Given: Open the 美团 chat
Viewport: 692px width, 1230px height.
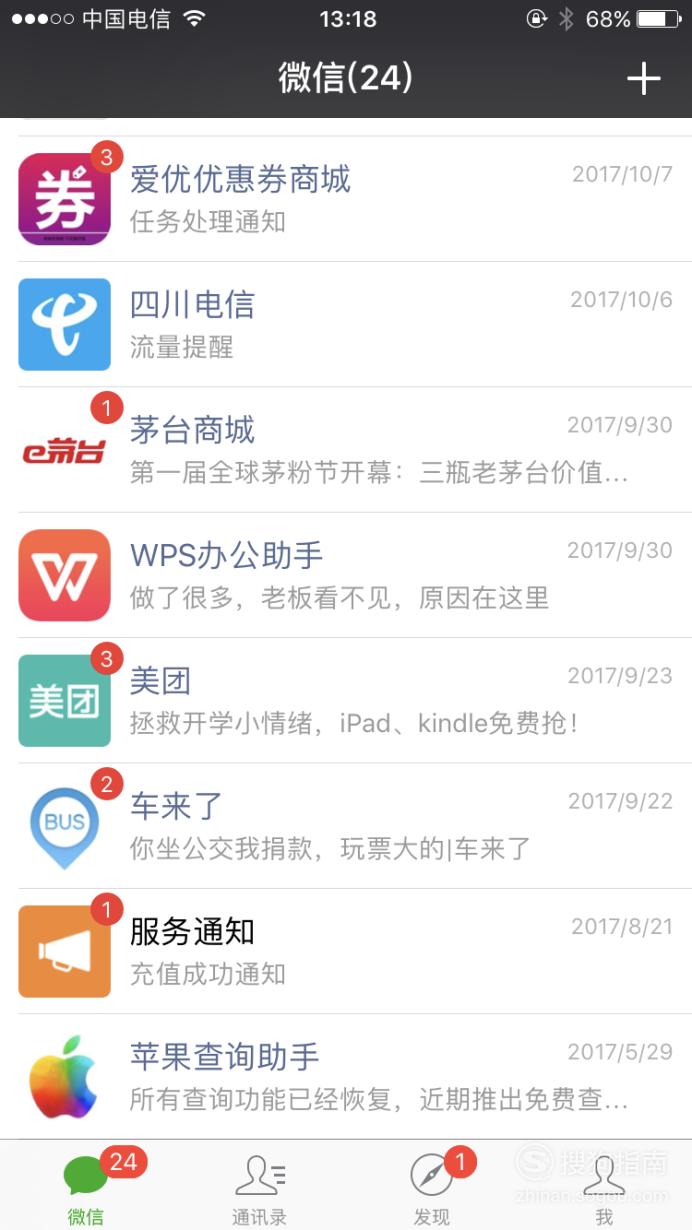Looking at the screenshot, I should point(346,700).
